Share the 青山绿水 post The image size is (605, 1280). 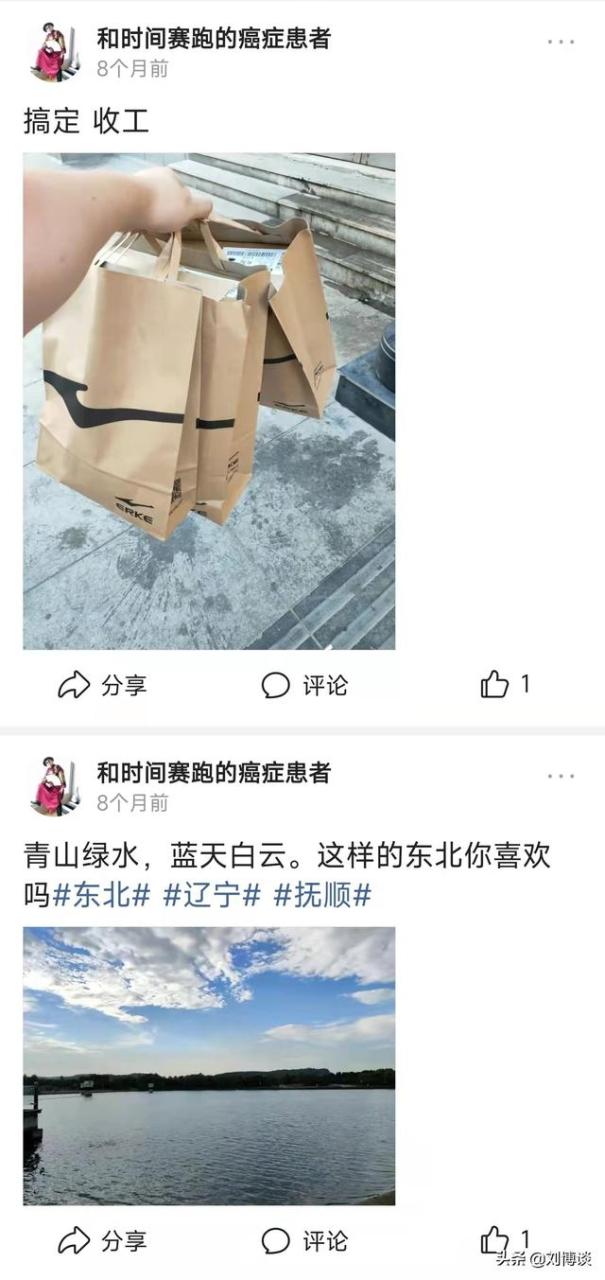pyautogui.click(x=102, y=1242)
